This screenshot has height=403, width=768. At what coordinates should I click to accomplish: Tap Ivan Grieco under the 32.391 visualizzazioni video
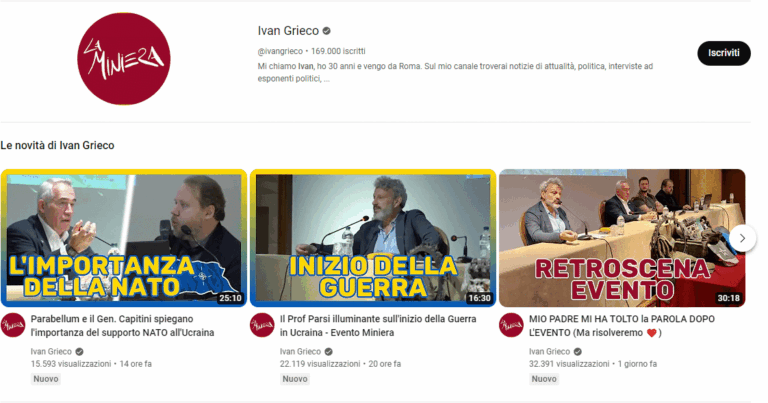(550, 351)
